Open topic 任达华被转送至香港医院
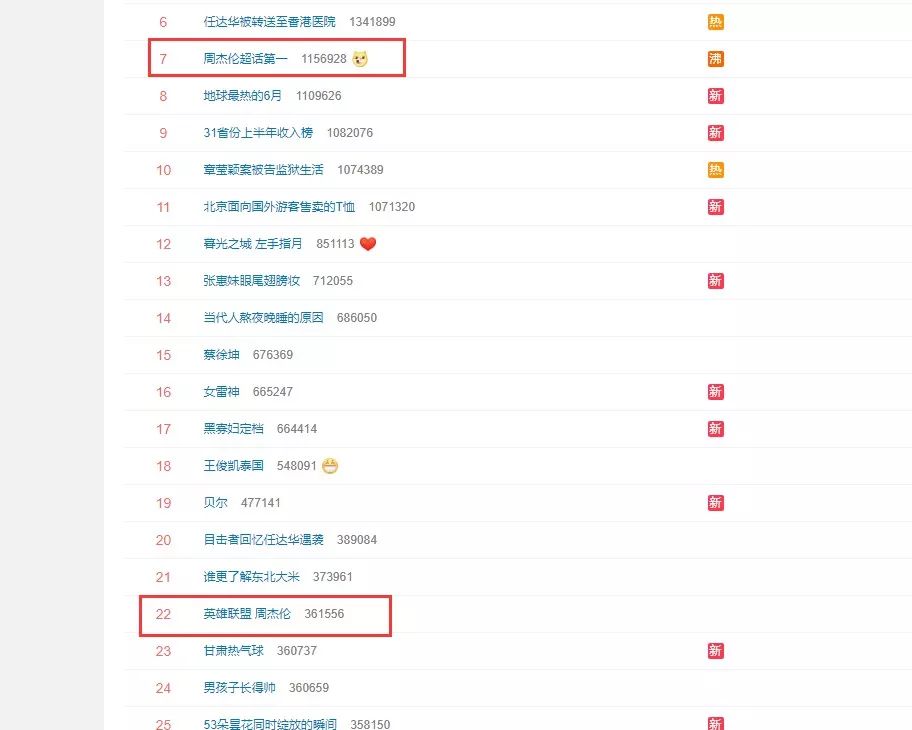Image resolution: width=912 pixels, height=730 pixels. (x=269, y=22)
